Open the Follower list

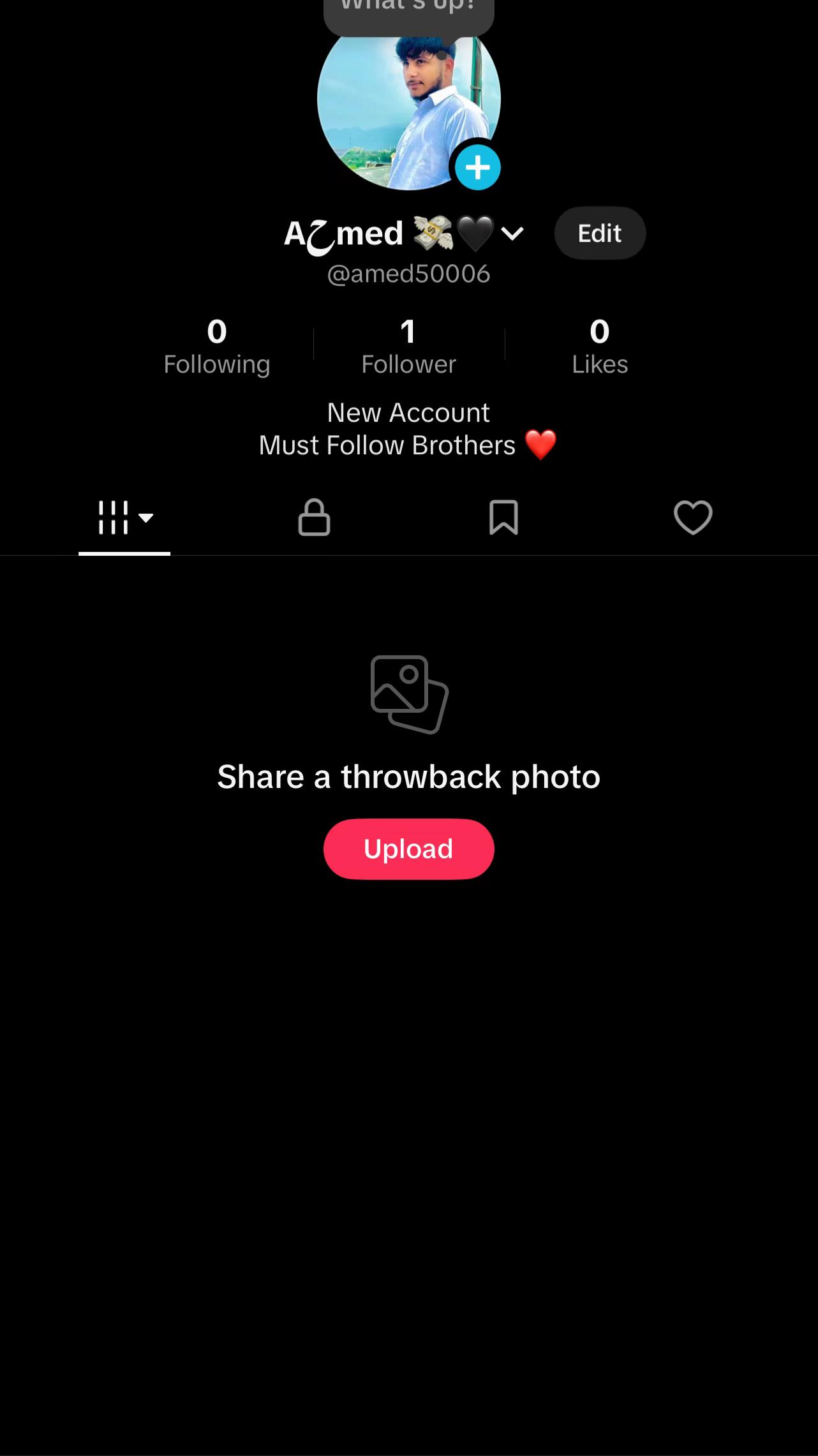pos(408,346)
